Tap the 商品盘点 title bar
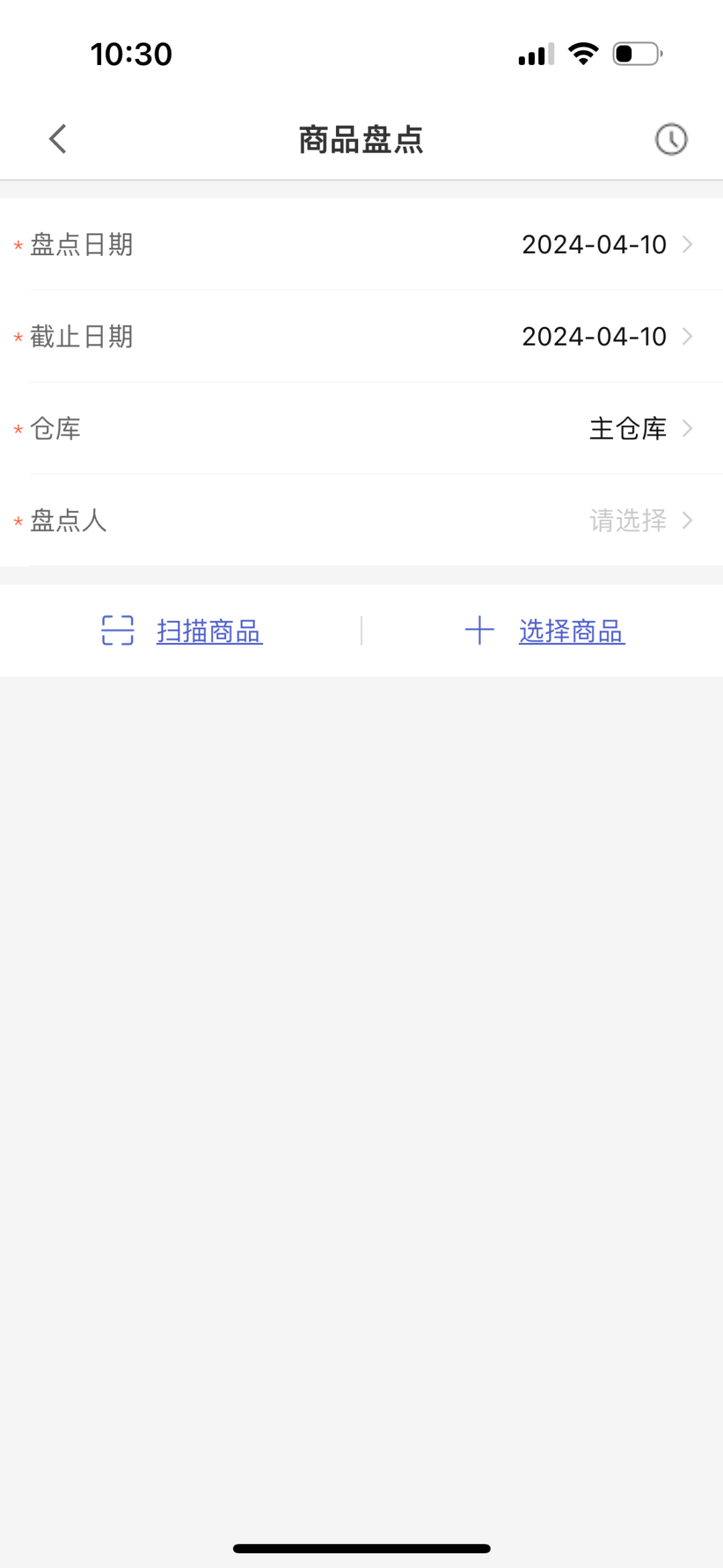The width and height of the screenshot is (723, 1568). point(361,139)
